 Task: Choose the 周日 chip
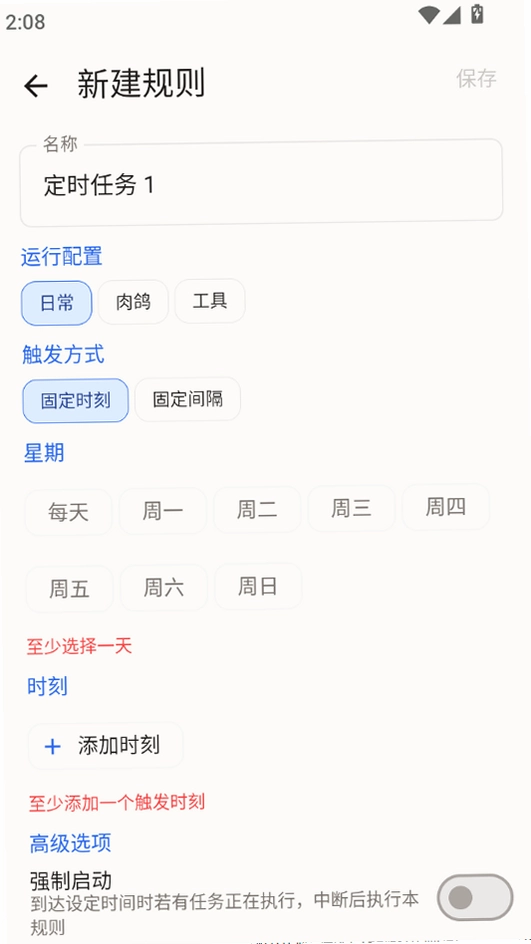pos(258,586)
